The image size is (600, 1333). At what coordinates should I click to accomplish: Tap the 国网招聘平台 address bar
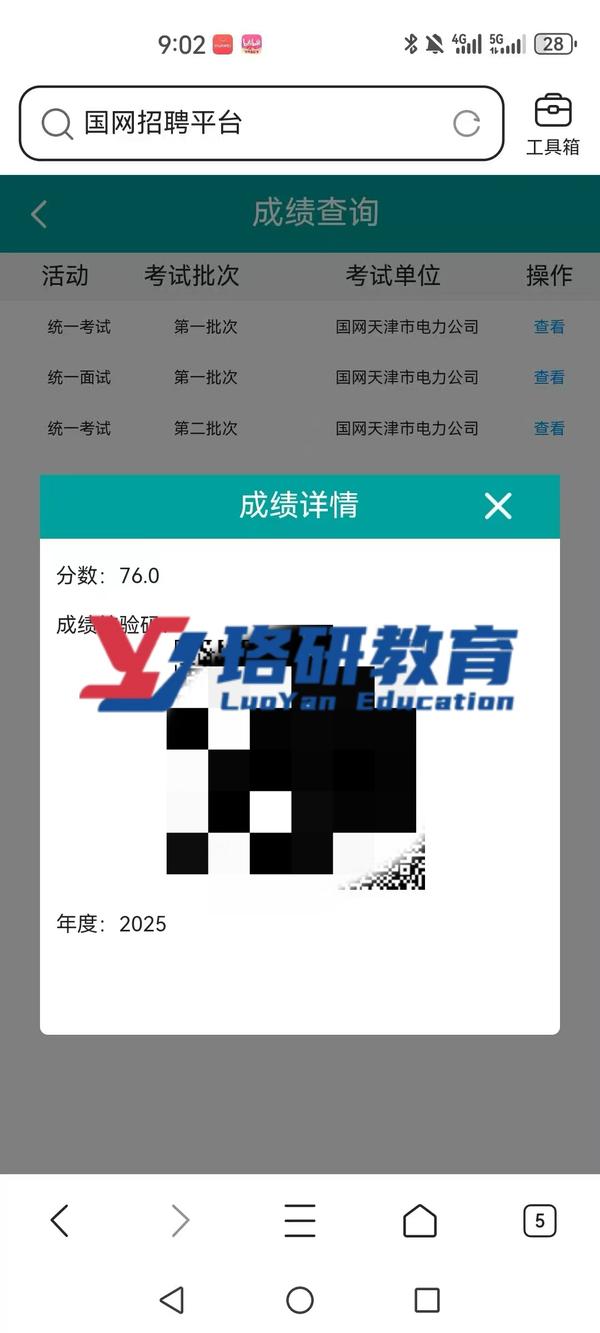tap(261, 123)
